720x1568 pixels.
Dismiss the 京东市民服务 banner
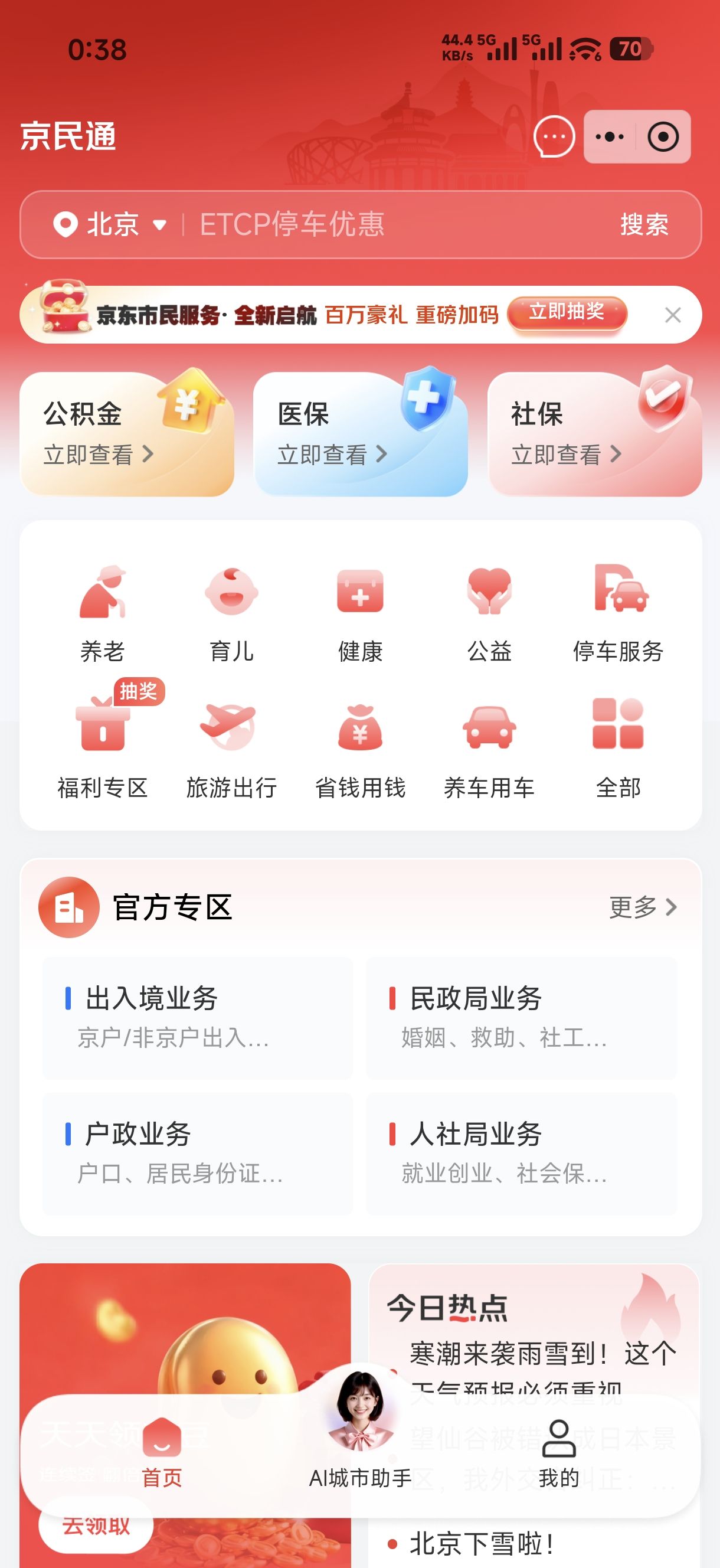(x=673, y=315)
